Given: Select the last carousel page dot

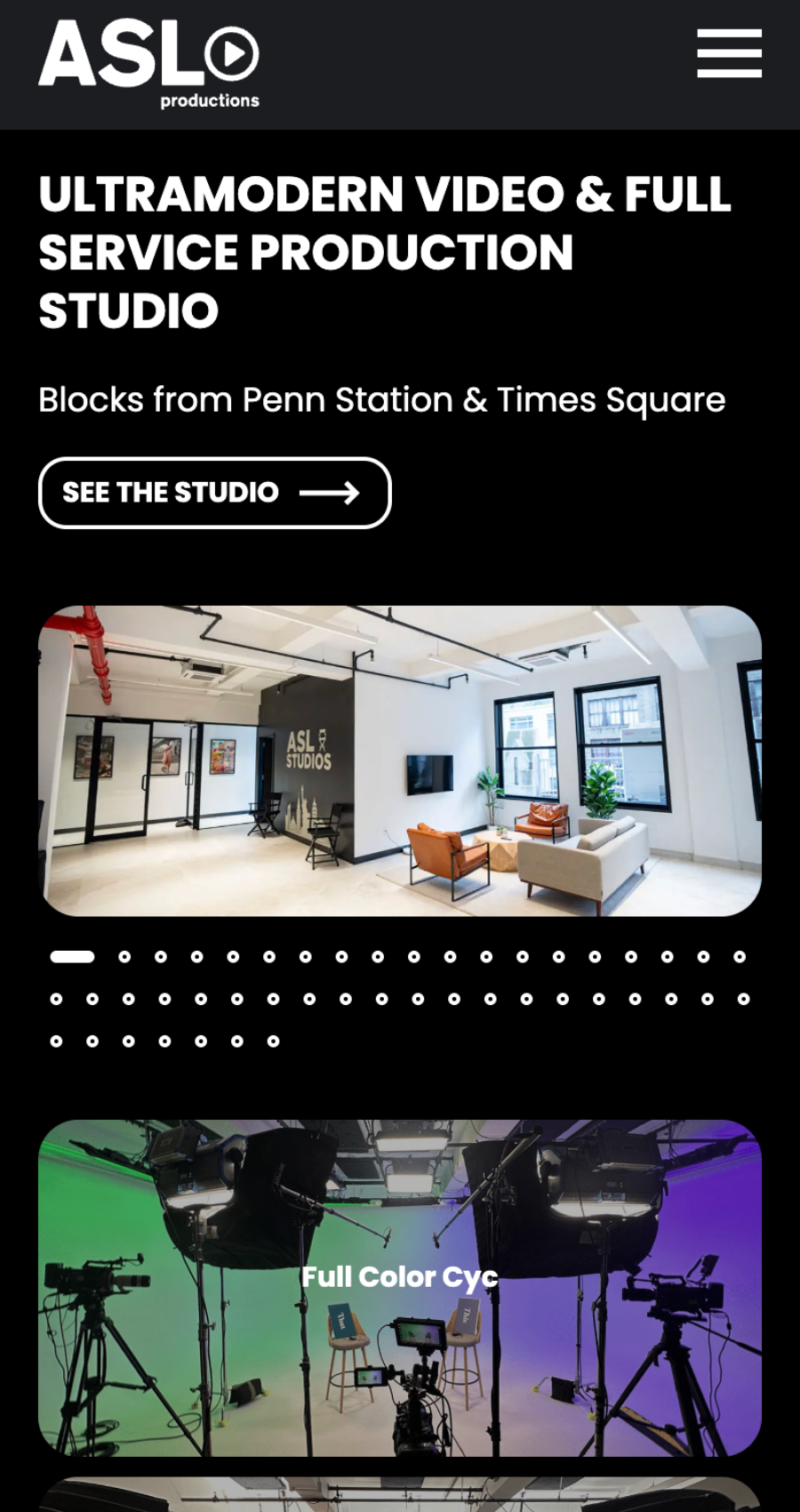Looking at the screenshot, I should tap(273, 1042).
